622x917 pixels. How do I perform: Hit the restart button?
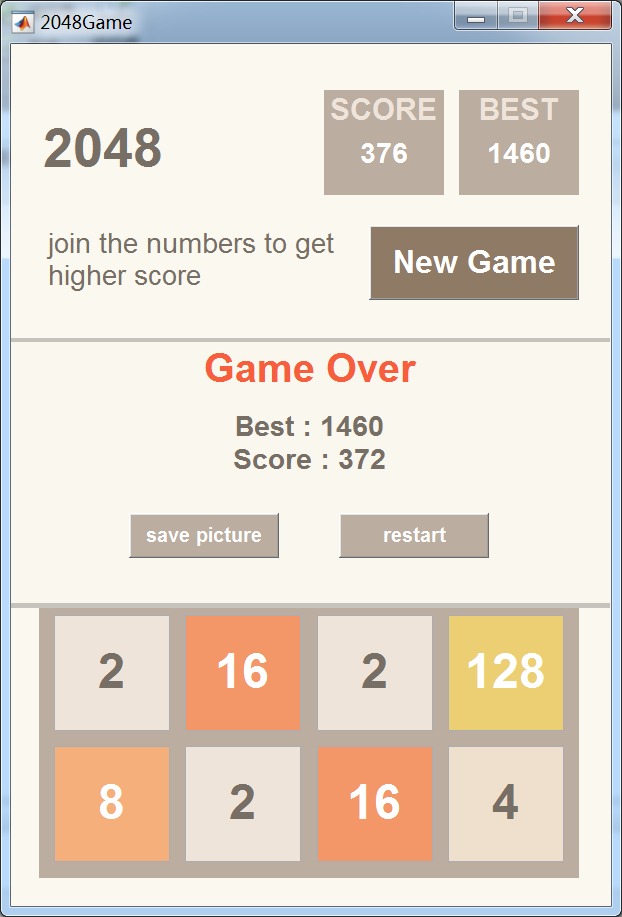414,535
